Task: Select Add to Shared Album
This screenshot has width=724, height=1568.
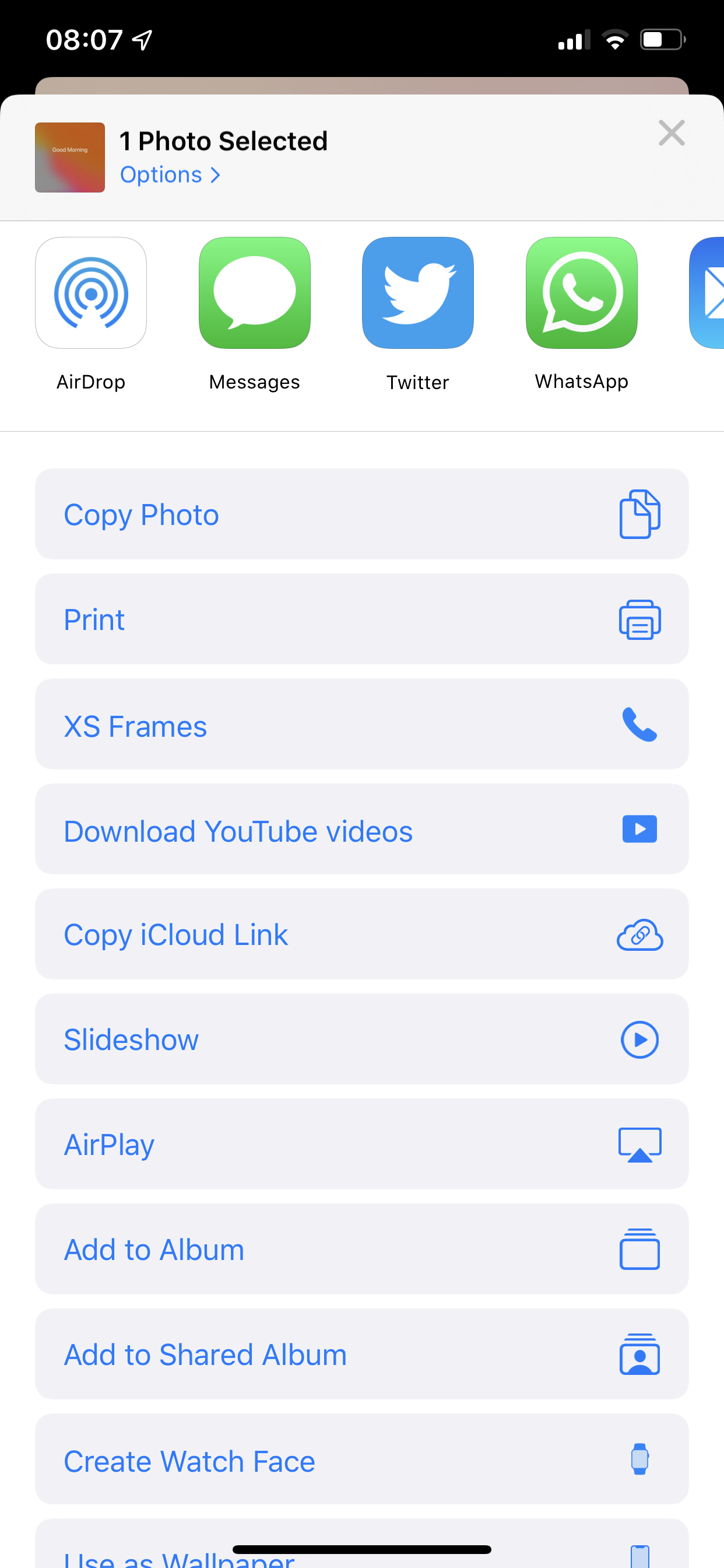Action: coord(361,1354)
